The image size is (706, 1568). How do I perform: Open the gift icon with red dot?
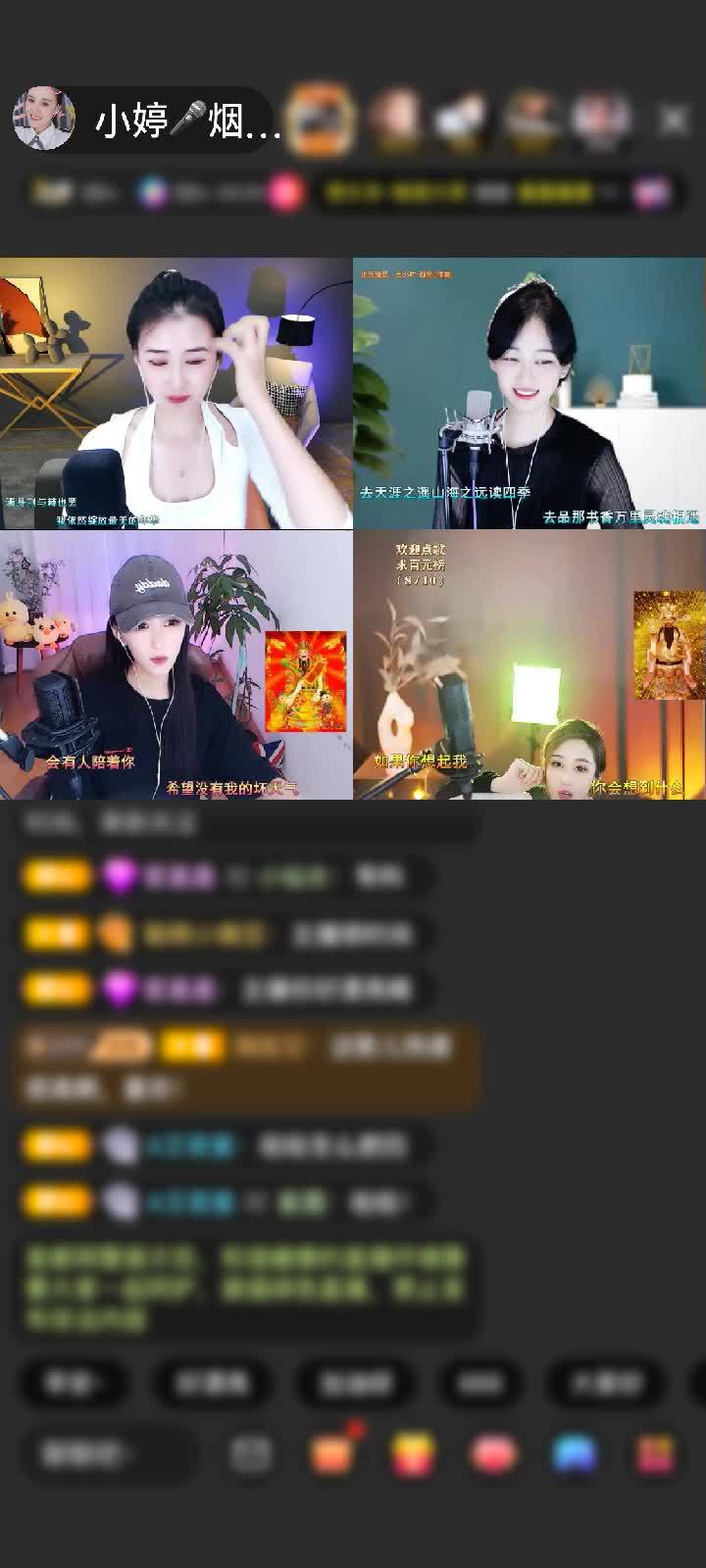333,1452
